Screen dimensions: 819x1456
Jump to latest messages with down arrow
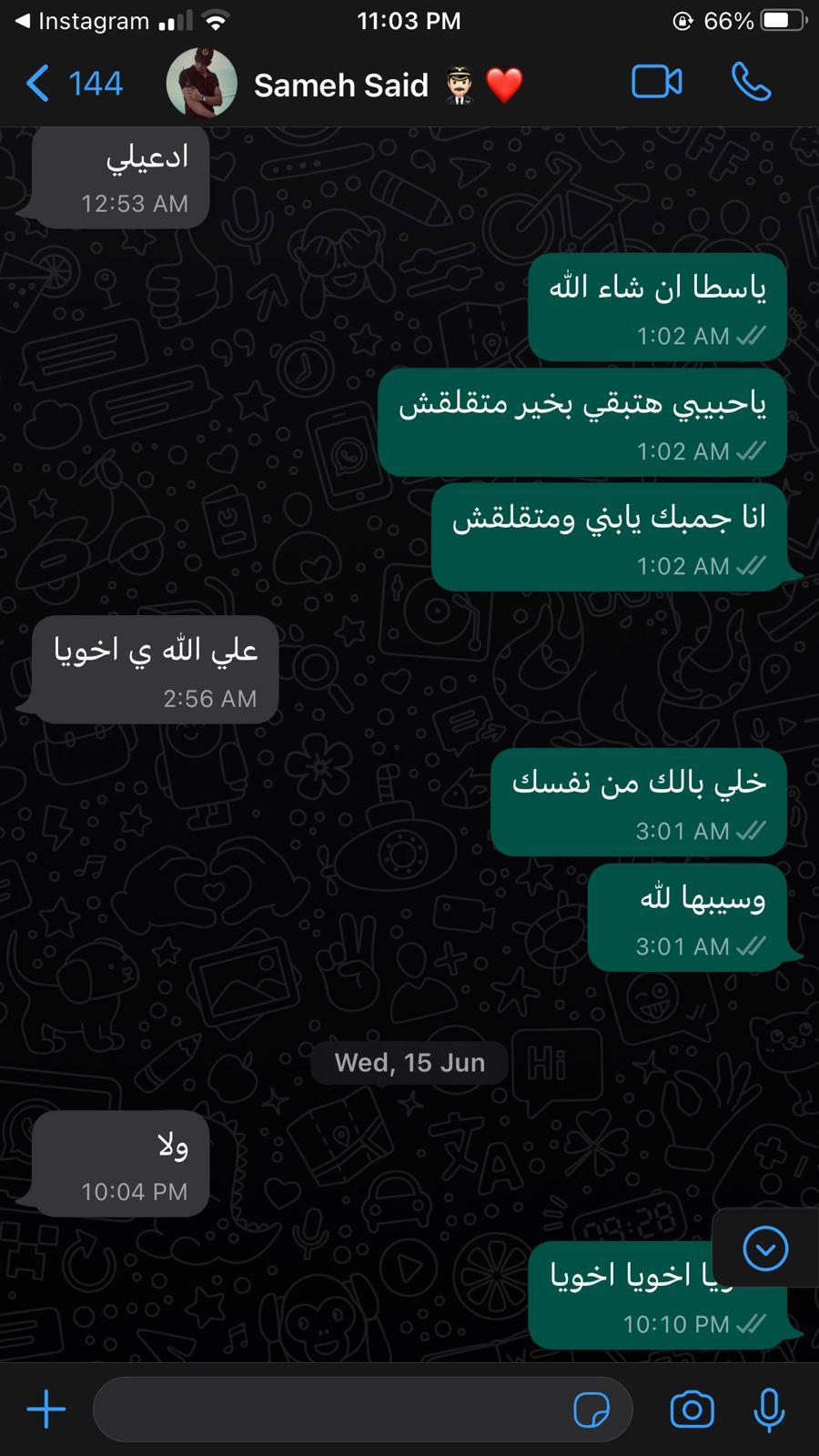tap(765, 1249)
